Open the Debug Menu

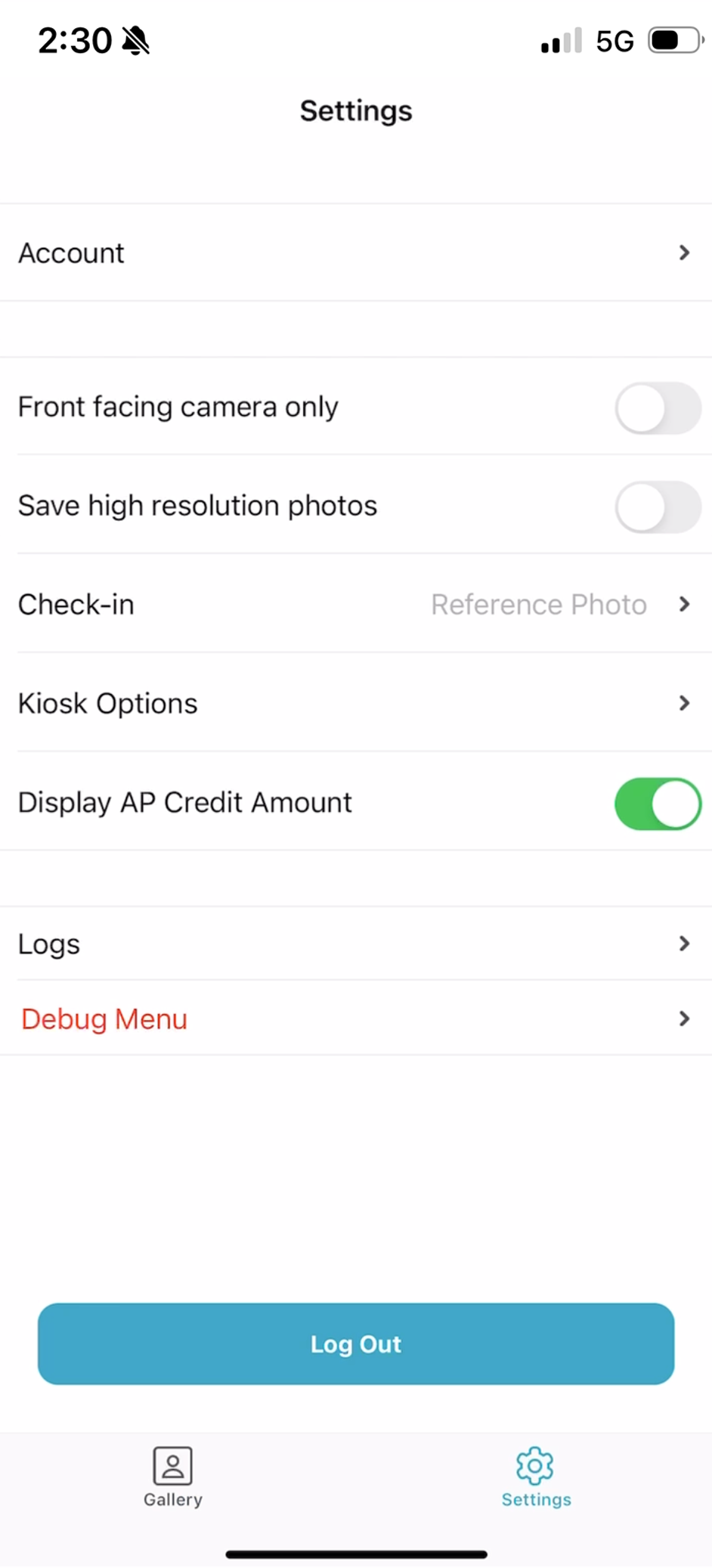tap(356, 1018)
